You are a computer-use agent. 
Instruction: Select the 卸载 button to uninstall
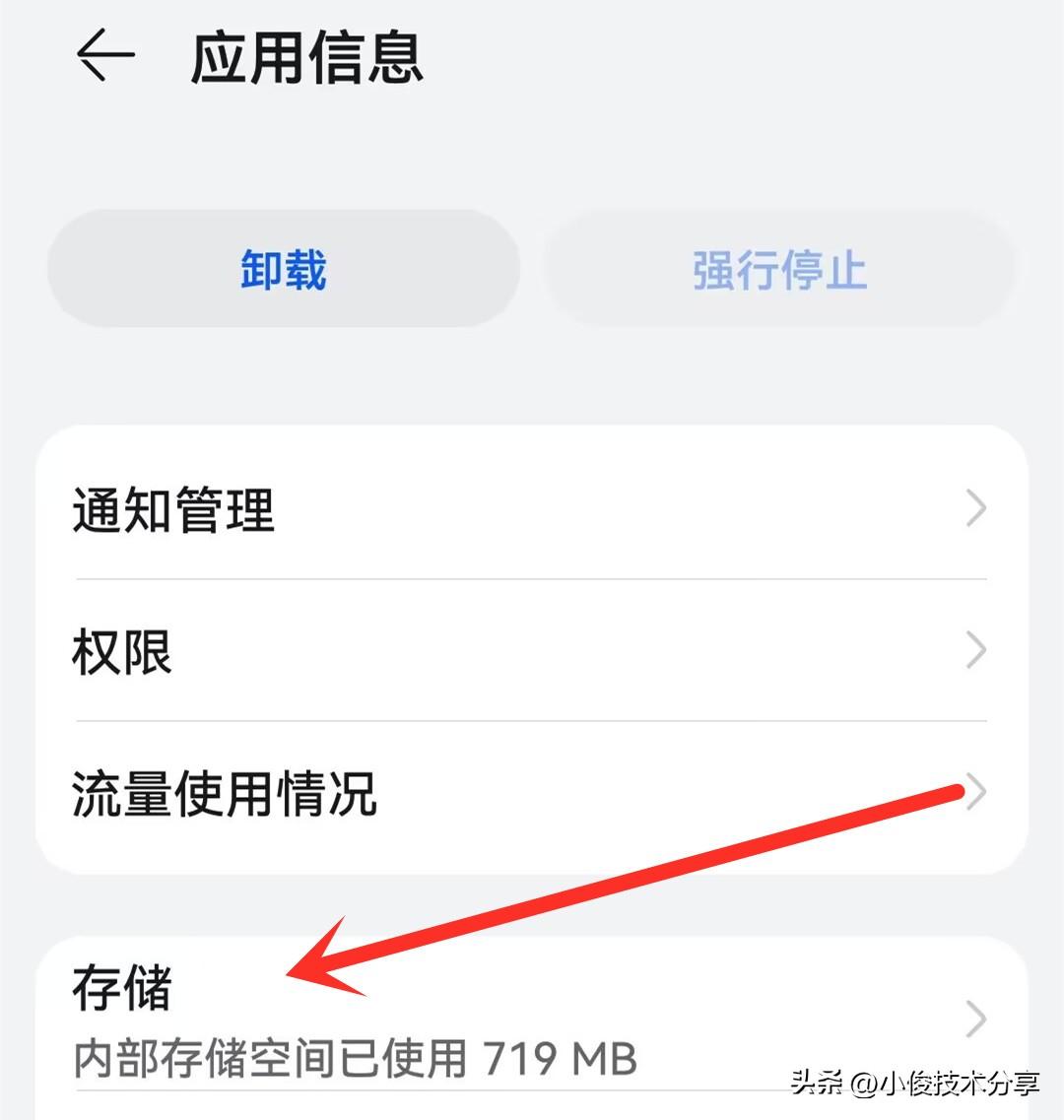(283, 268)
